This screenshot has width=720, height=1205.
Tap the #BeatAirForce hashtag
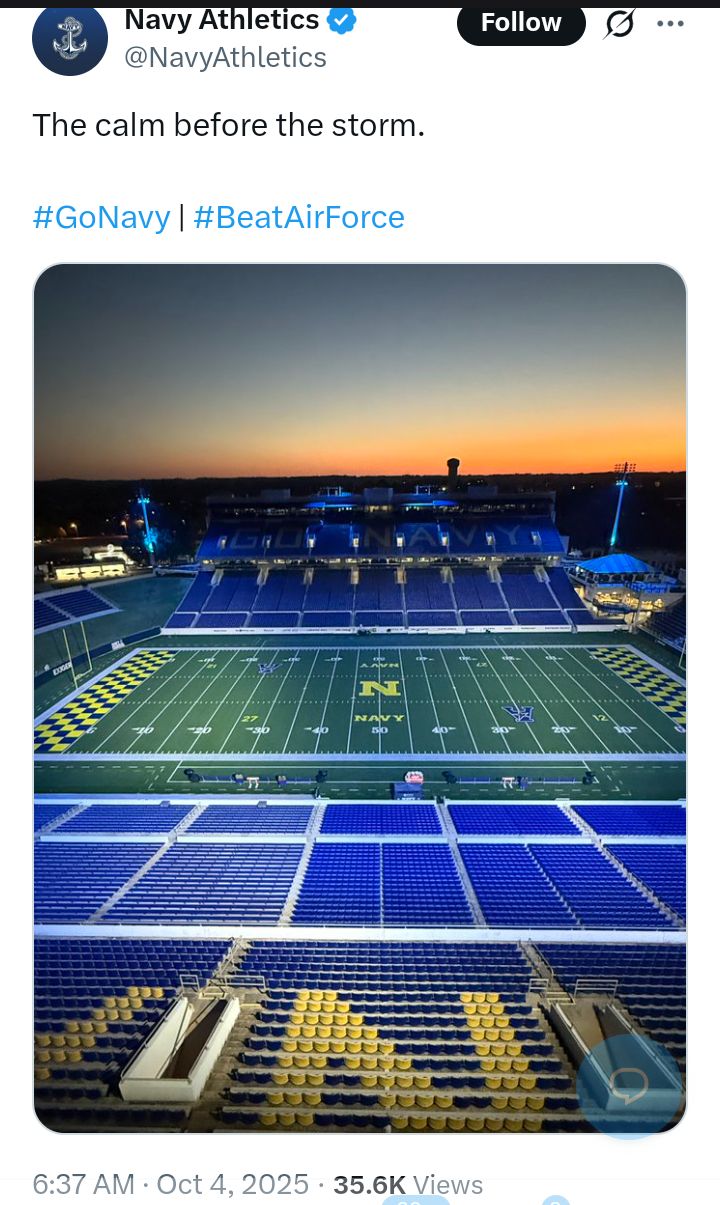point(298,217)
